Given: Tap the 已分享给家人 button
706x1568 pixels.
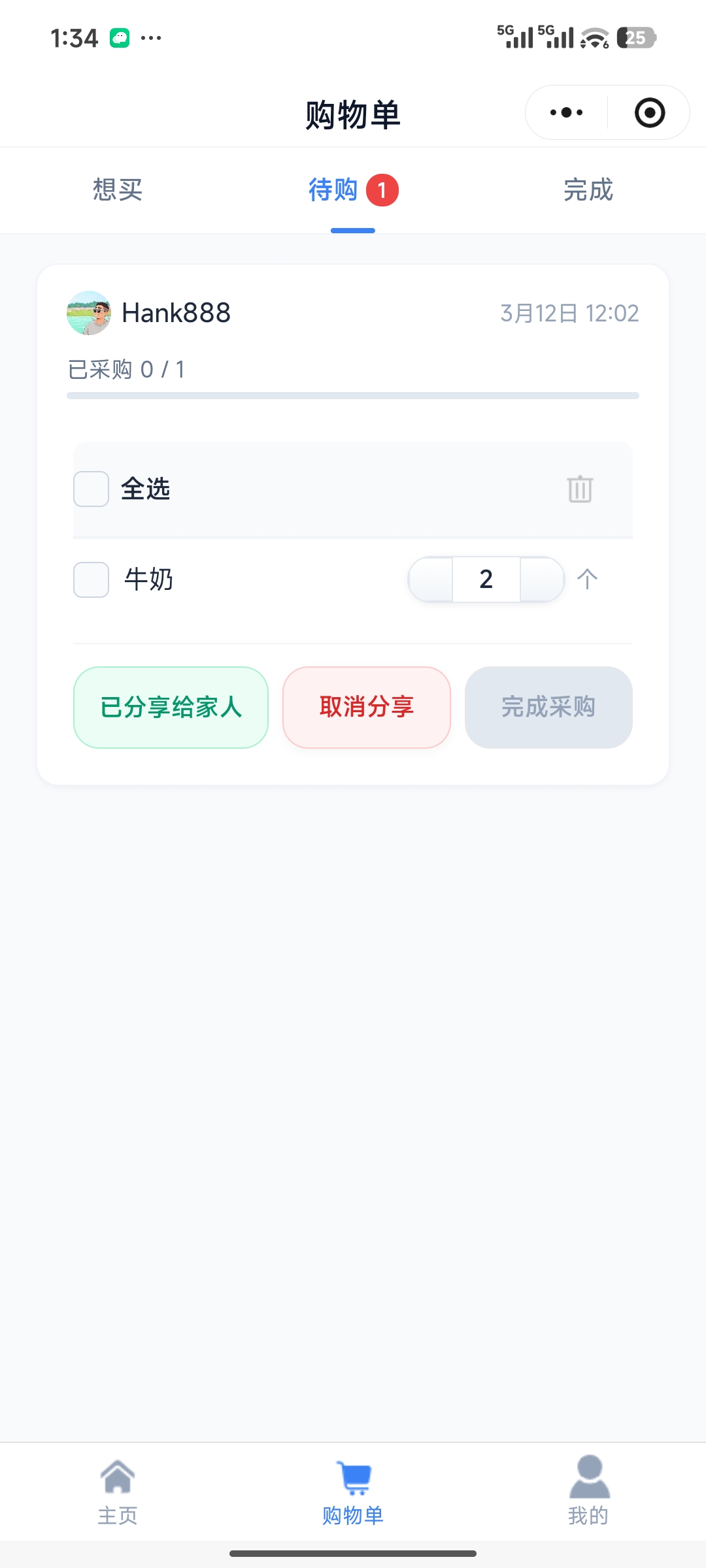Looking at the screenshot, I should (x=171, y=708).
